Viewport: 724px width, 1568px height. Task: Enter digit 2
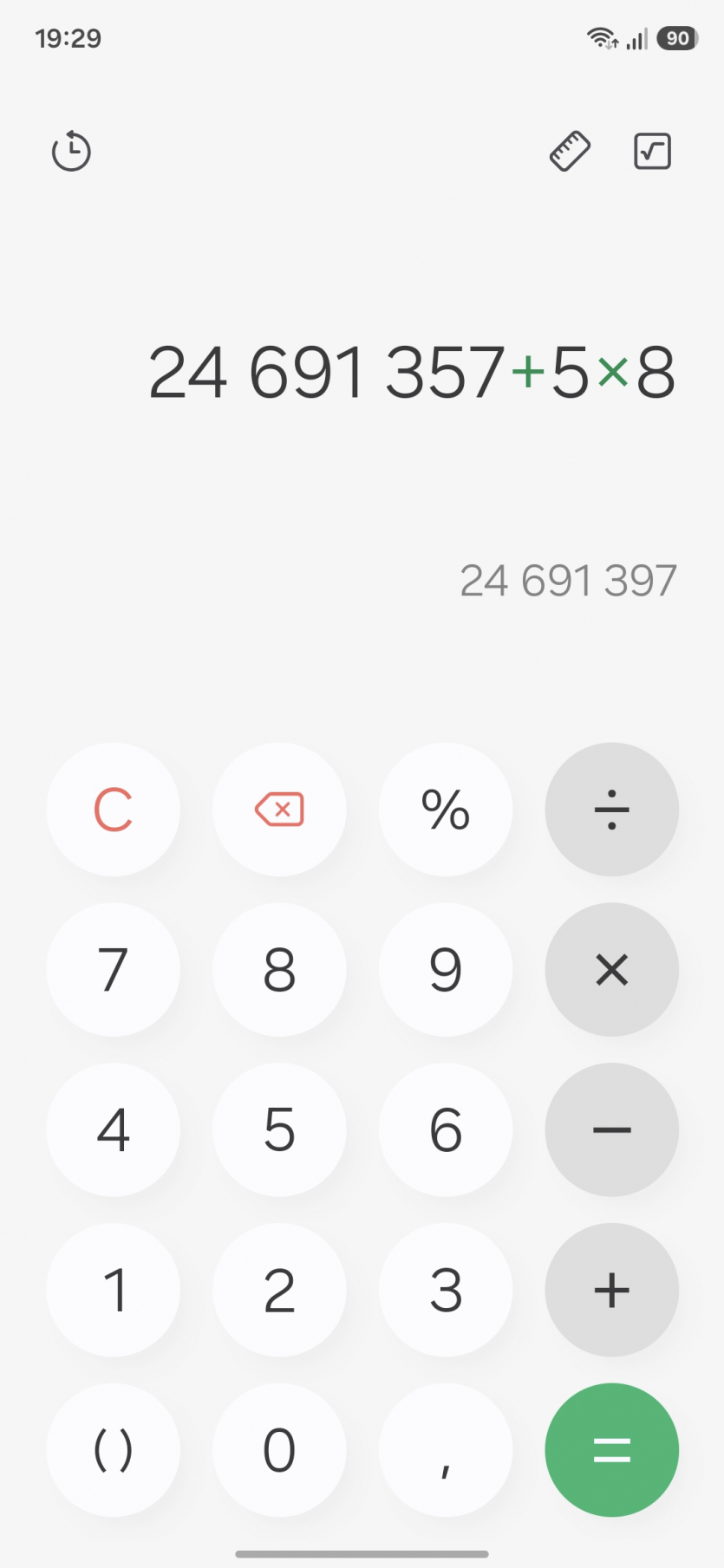coord(279,1290)
